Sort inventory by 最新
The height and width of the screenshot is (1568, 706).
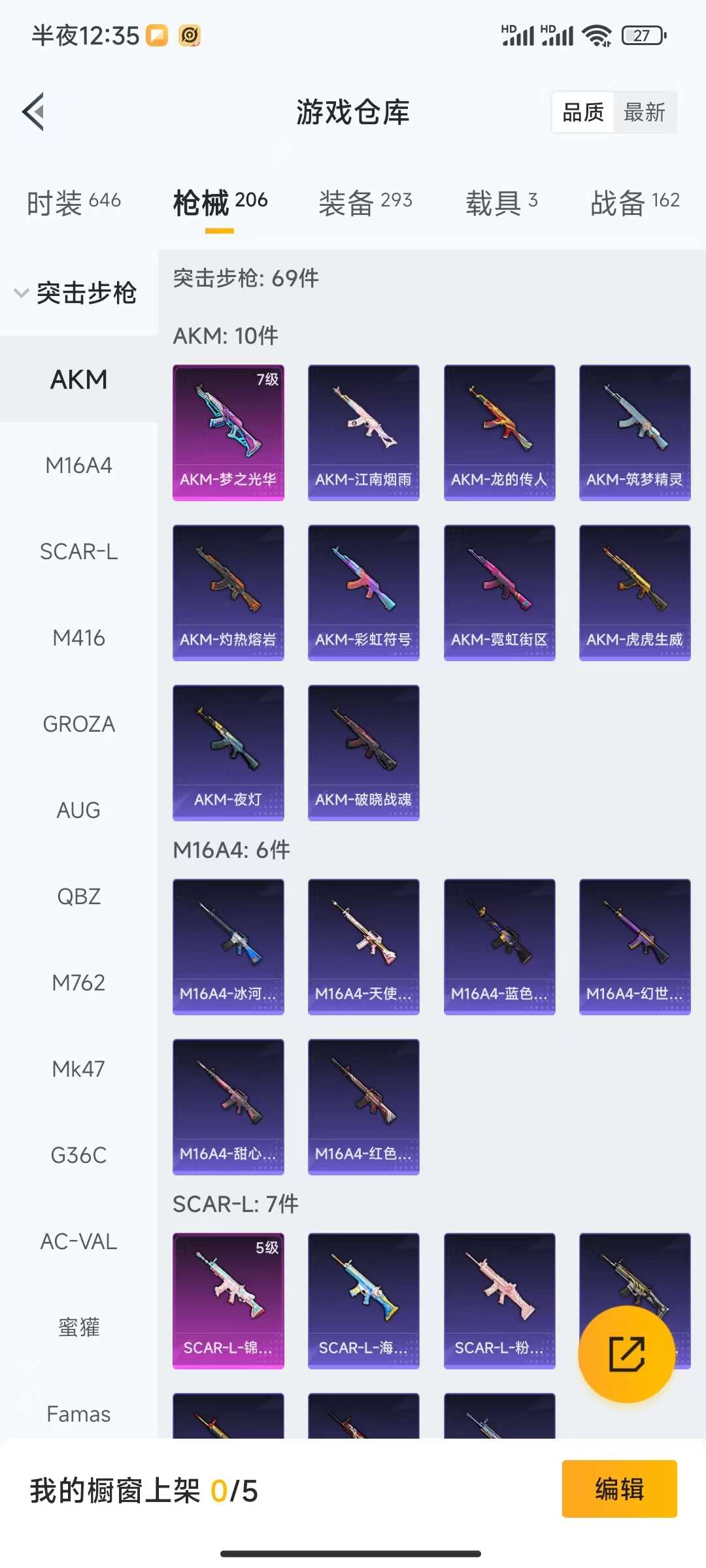point(644,112)
